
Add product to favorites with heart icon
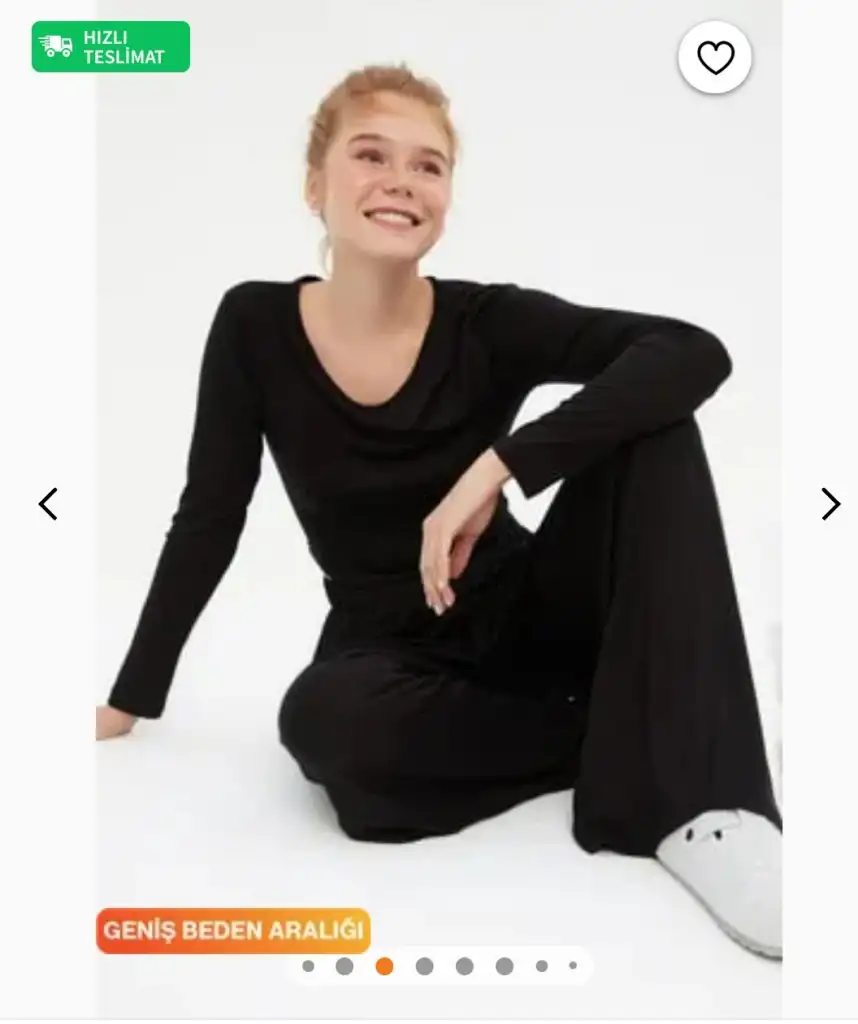point(715,58)
